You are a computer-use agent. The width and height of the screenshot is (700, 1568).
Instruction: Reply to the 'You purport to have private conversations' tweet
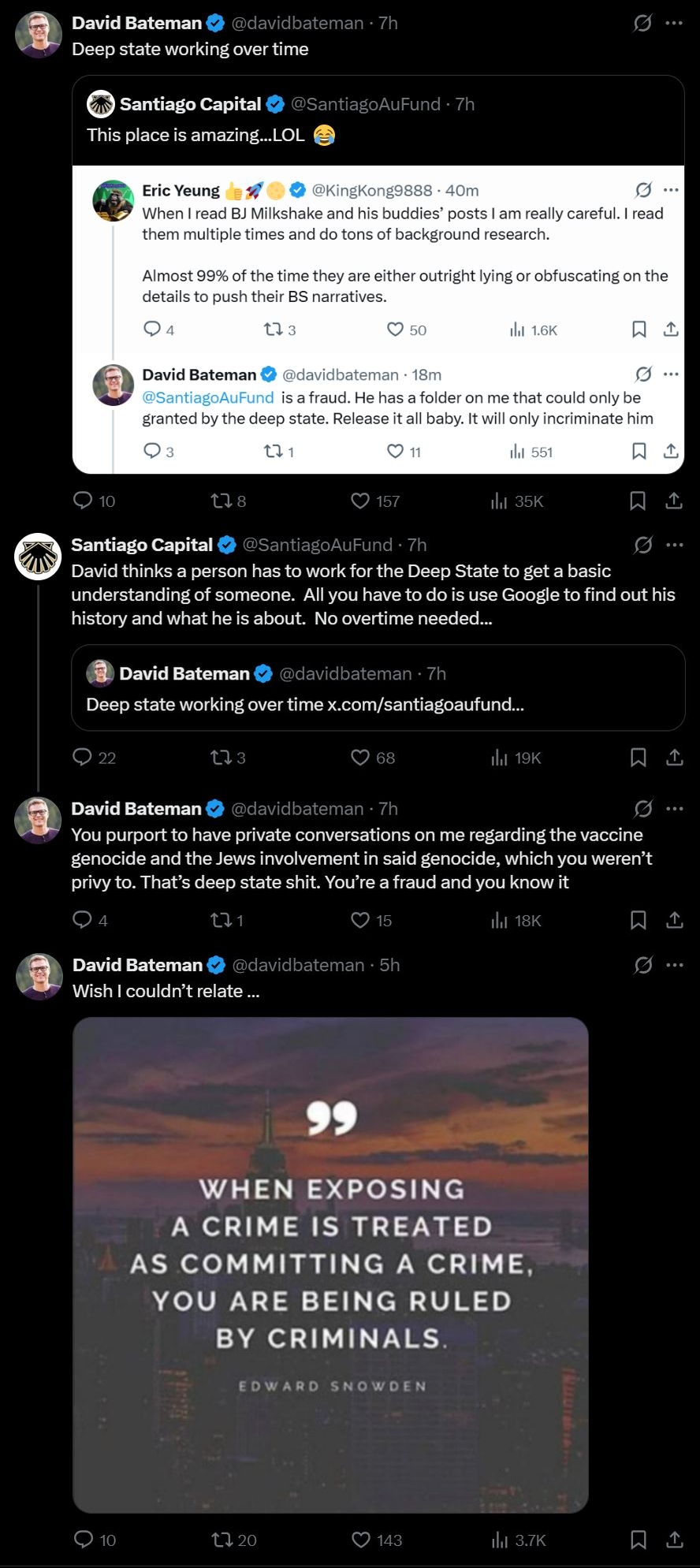pos(83,920)
